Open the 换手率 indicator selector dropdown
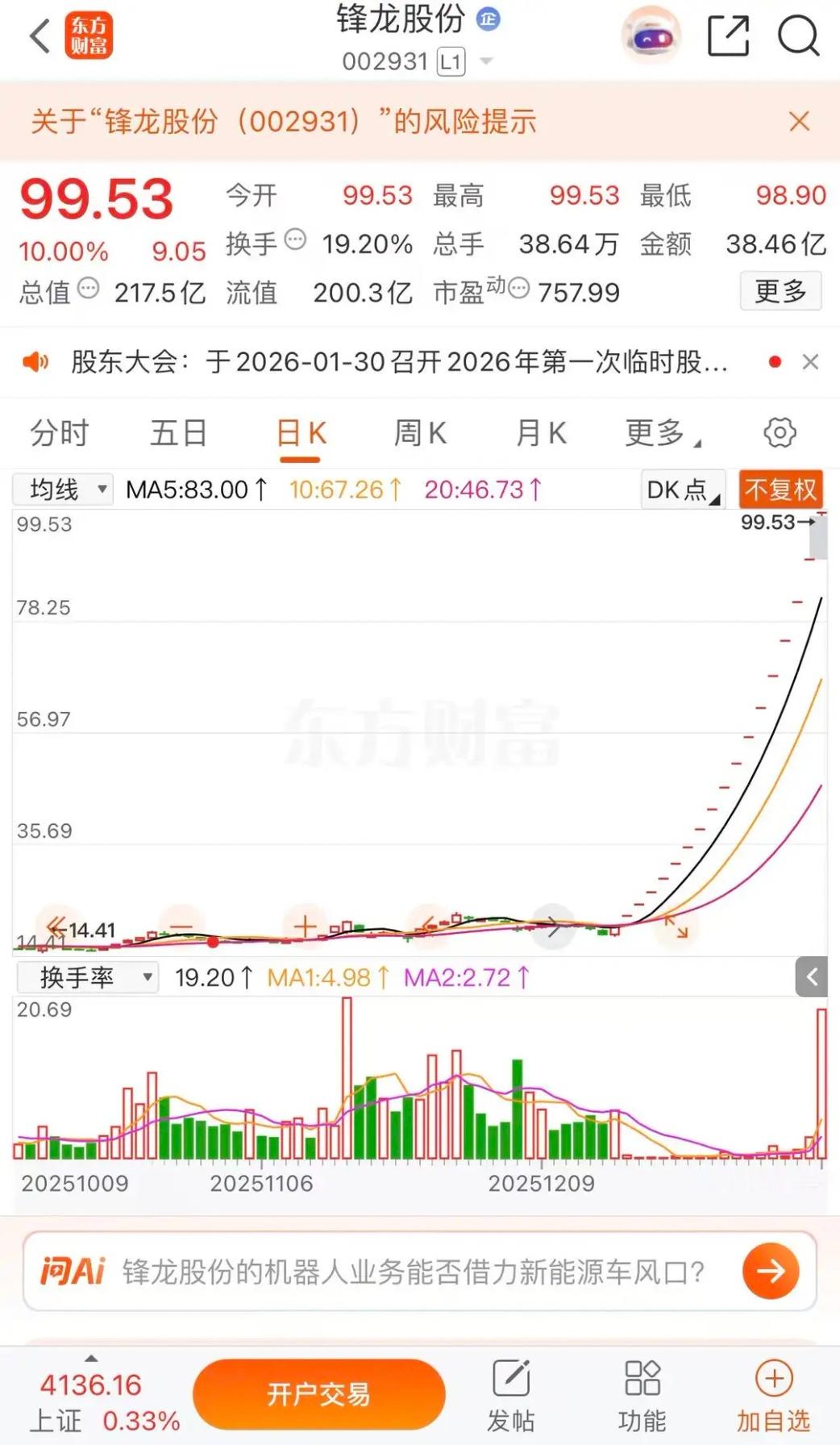Viewport: 840px width, 1445px height. [x=86, y=977]
